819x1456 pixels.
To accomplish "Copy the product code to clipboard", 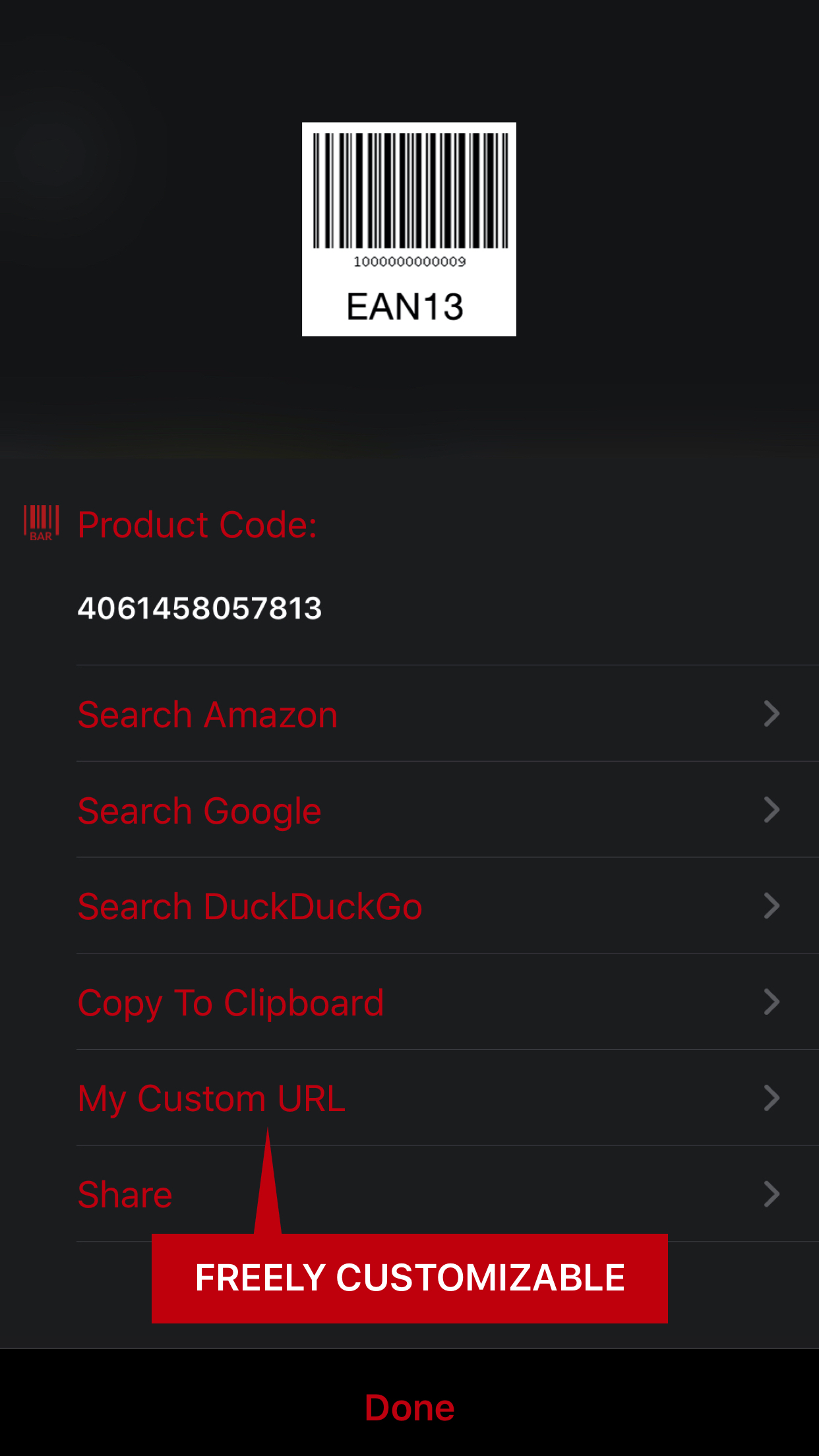I will pyautogui.click(x=231, y=1002).
